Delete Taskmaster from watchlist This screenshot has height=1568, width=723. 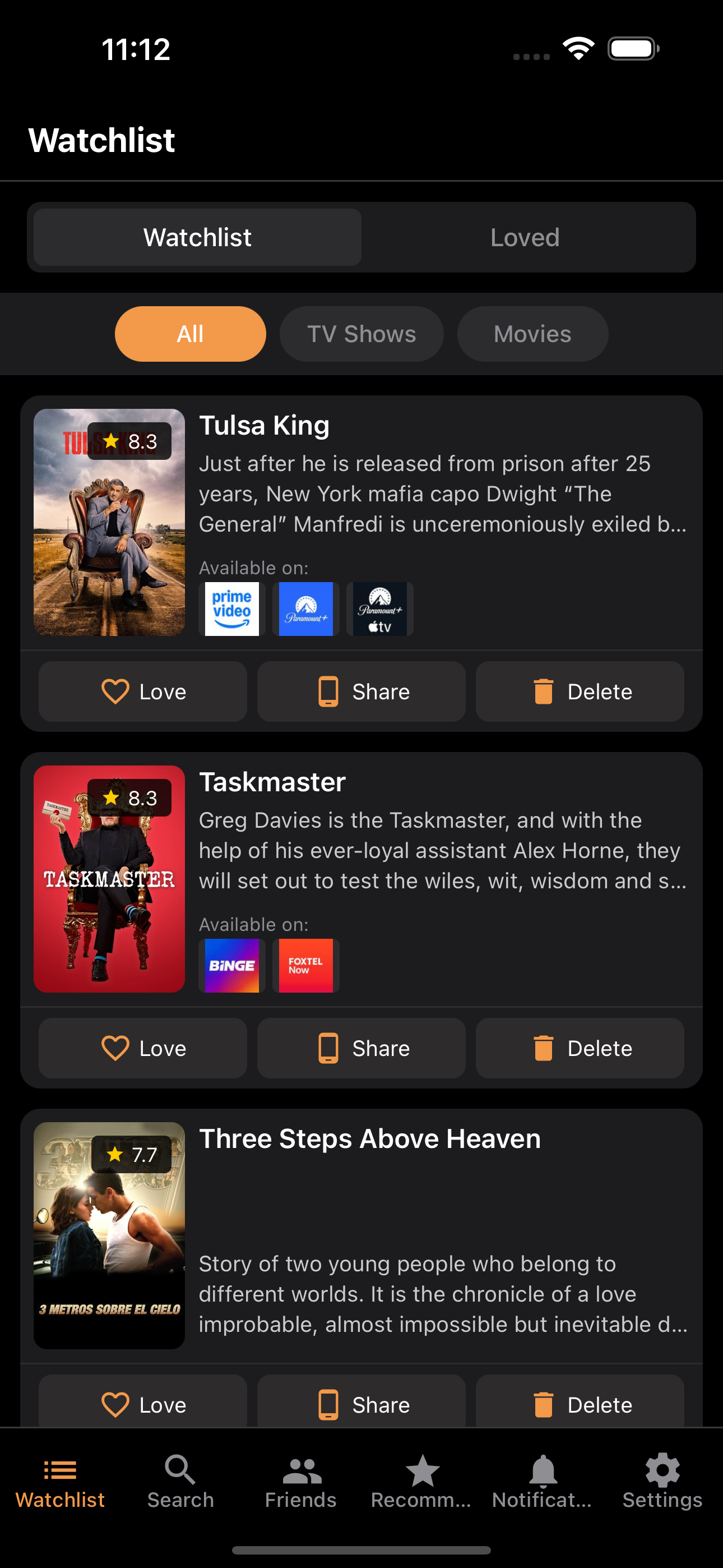point(580,1048)
